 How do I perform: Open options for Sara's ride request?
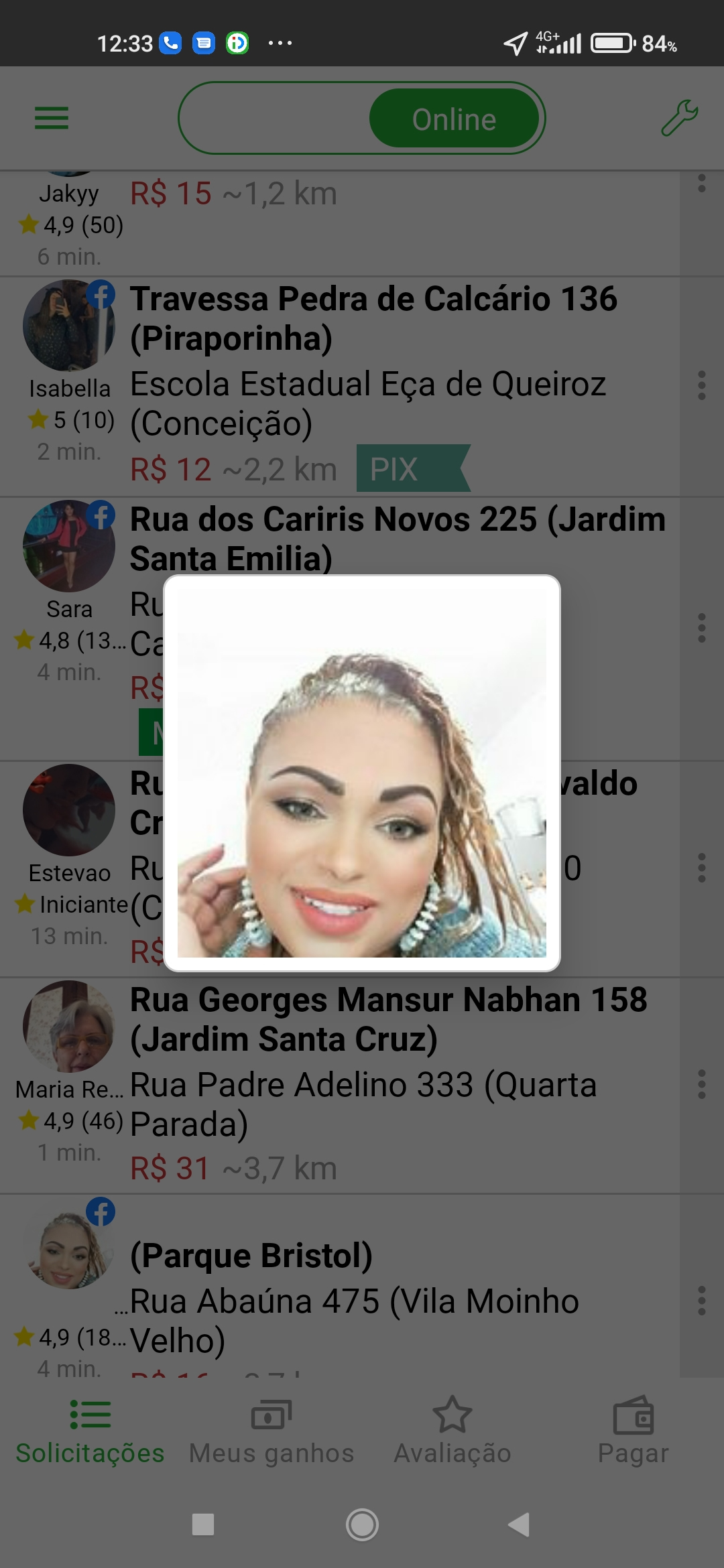(x=701, y=628)
